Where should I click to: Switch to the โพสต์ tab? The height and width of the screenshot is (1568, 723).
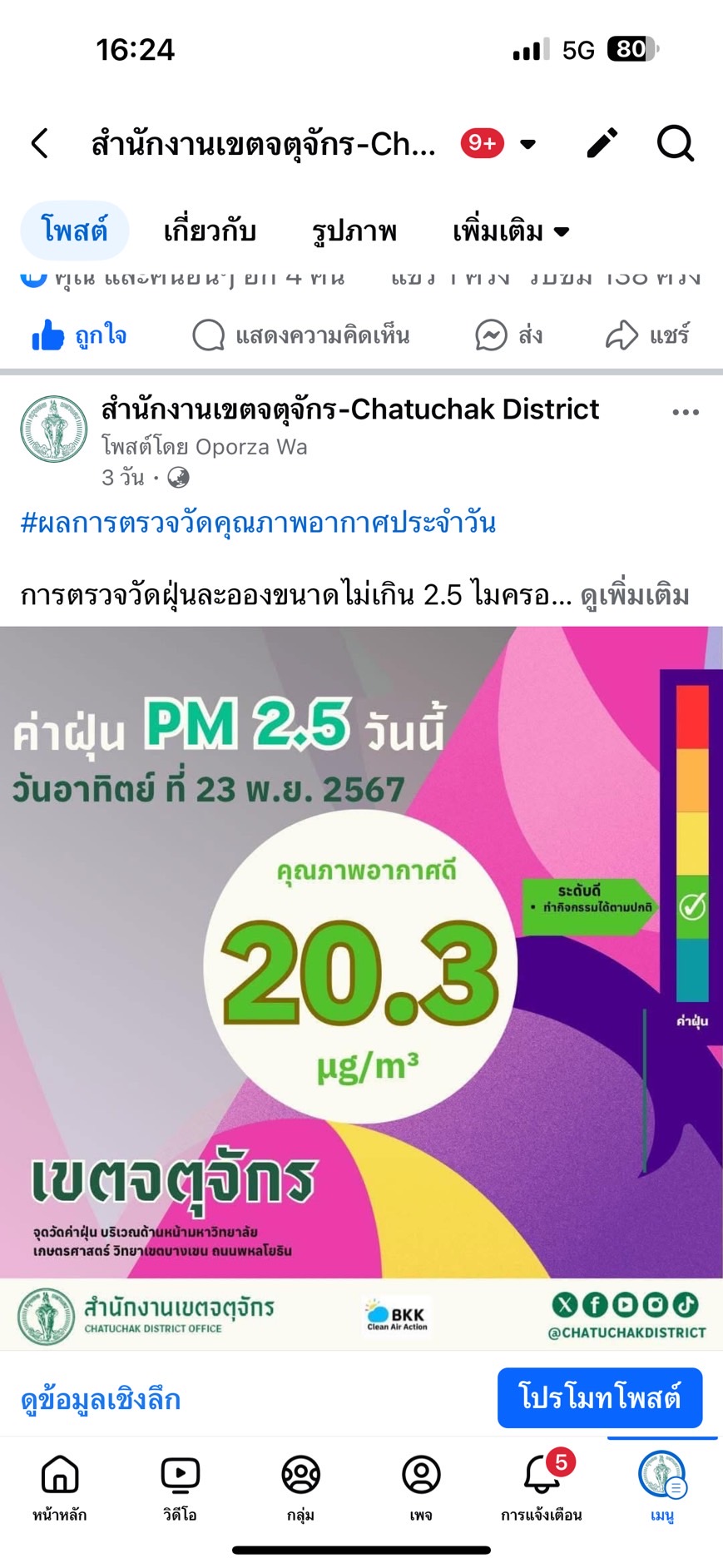tap(74, 231)
